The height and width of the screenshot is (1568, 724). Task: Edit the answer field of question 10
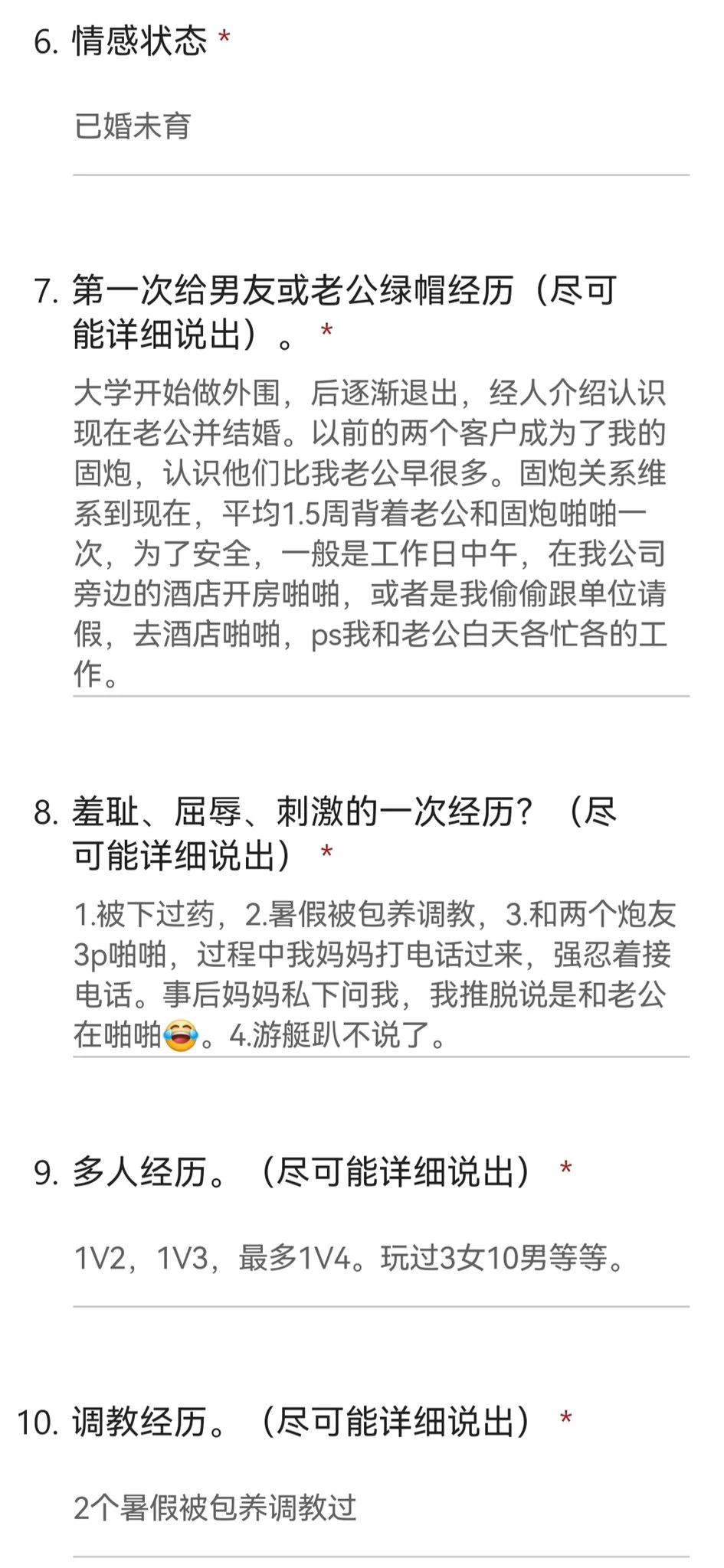[x=380, y=1508]
